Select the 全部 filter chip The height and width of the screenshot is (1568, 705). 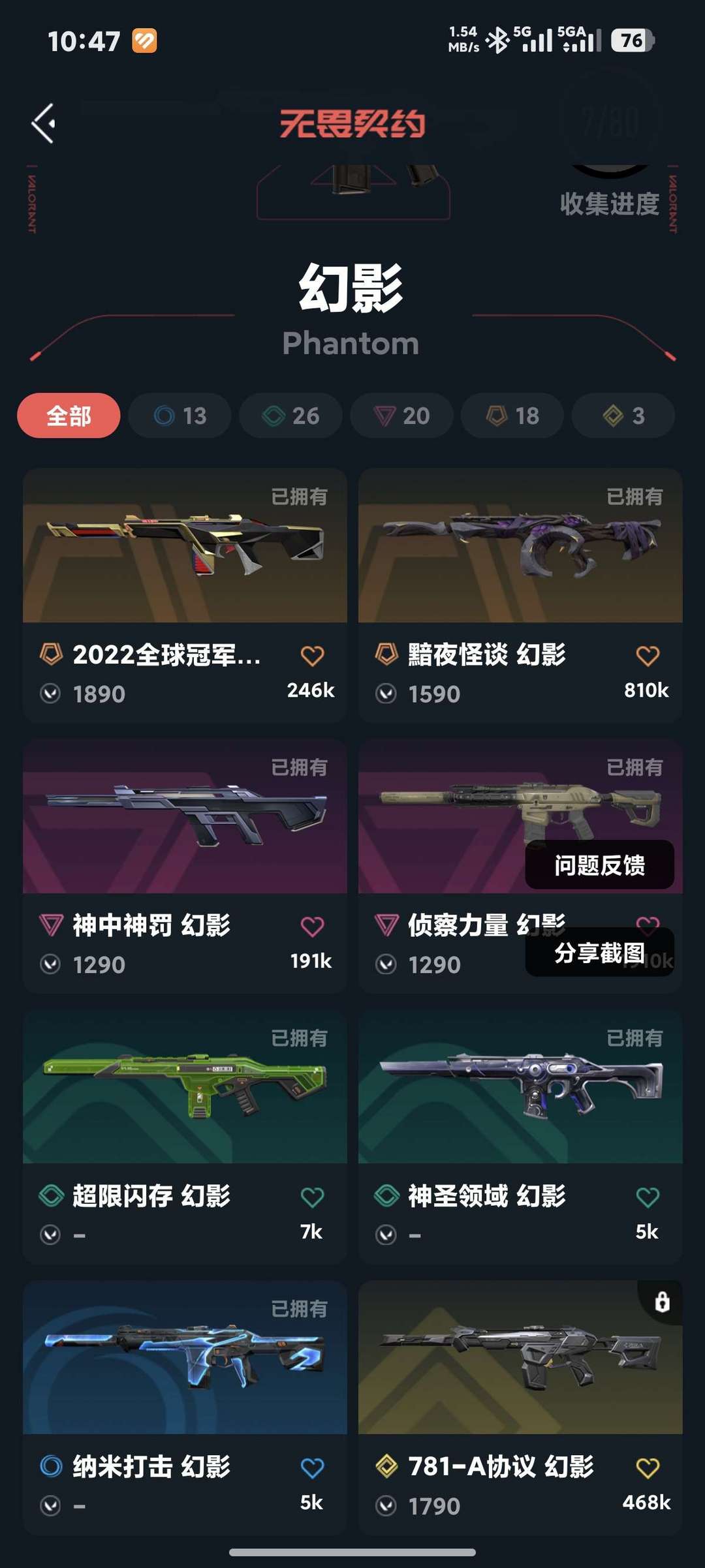click(x=69, y=416)
